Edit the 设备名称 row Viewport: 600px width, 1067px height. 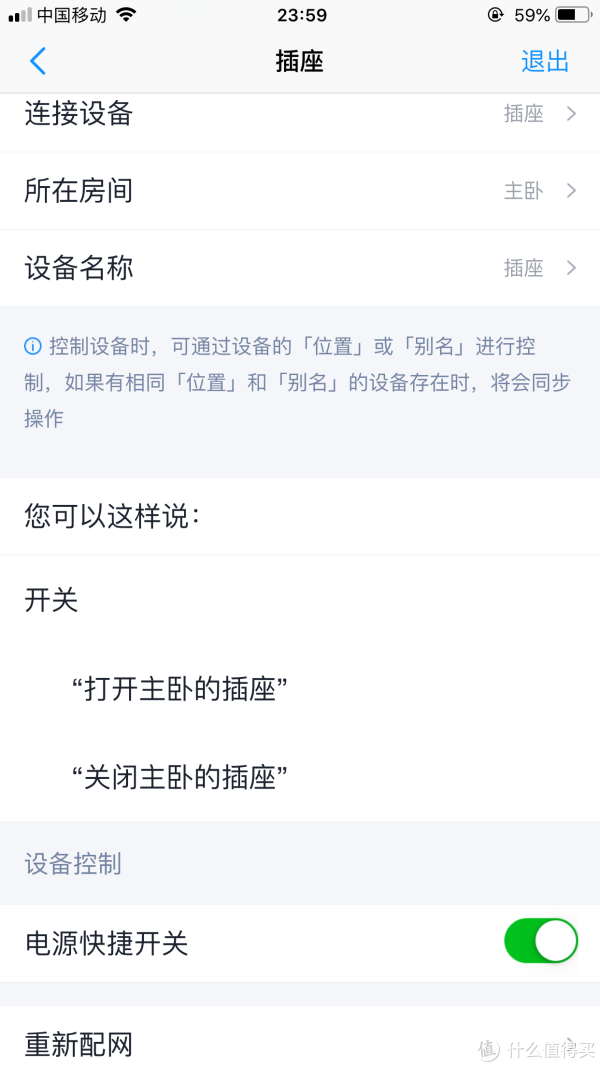click(300, 268)
